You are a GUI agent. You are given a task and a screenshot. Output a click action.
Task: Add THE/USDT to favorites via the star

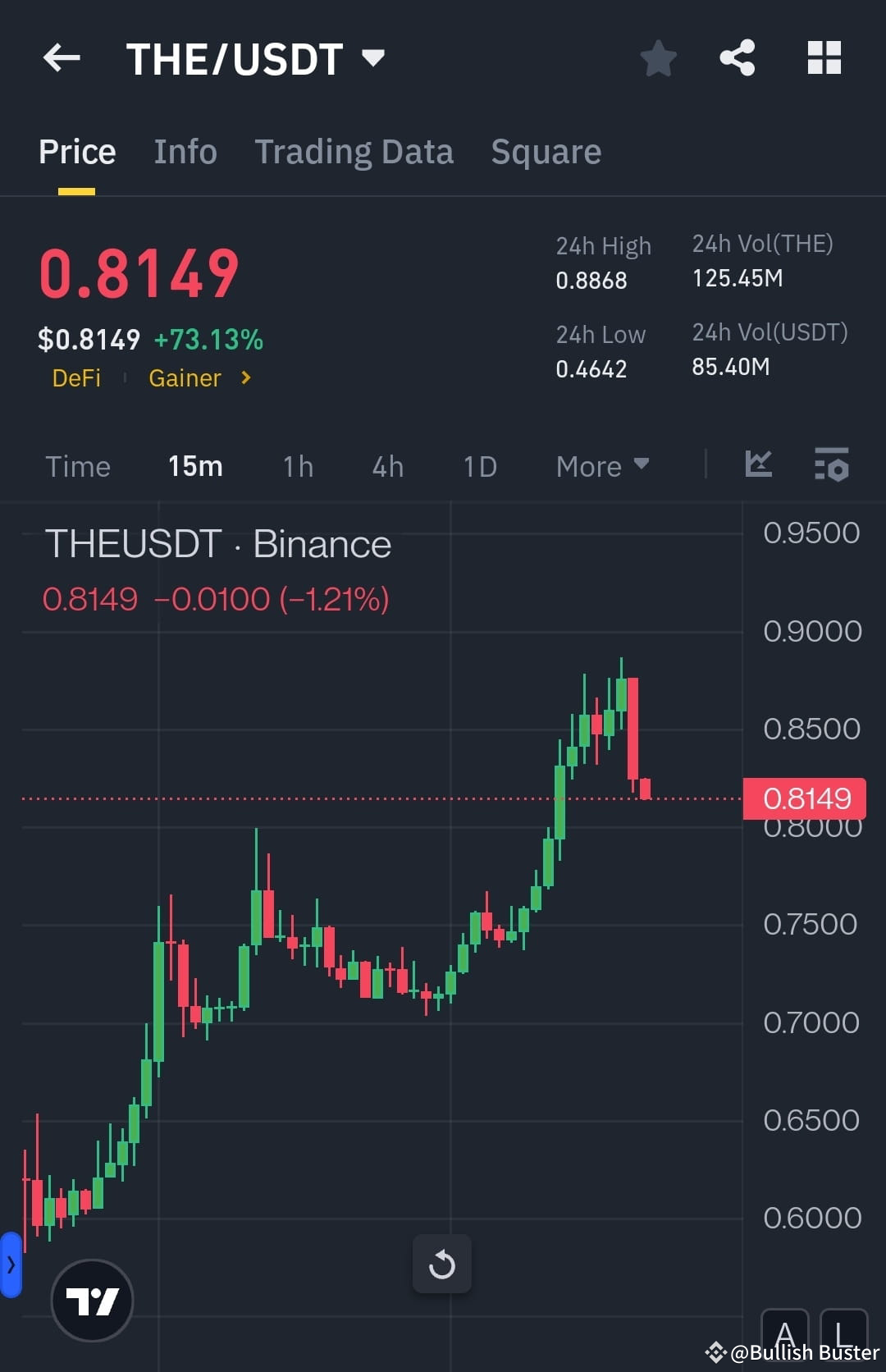tap(659, 57)
